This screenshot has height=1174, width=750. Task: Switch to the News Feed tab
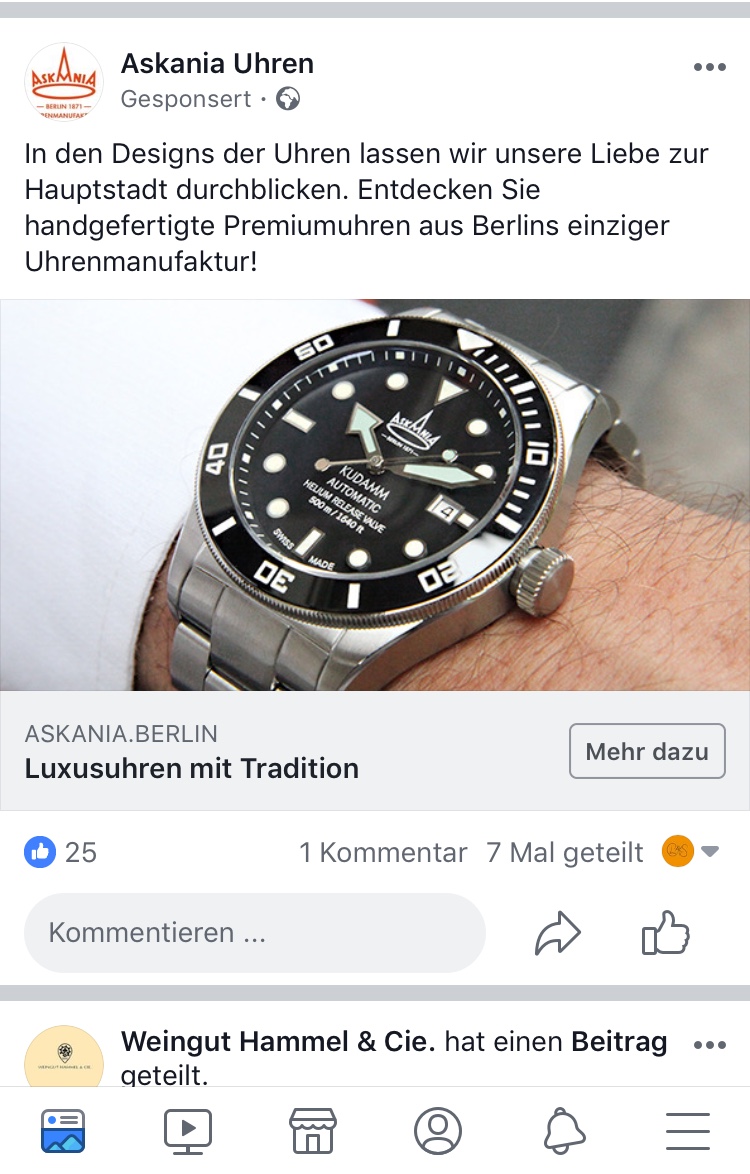(x=64, y=1131)
